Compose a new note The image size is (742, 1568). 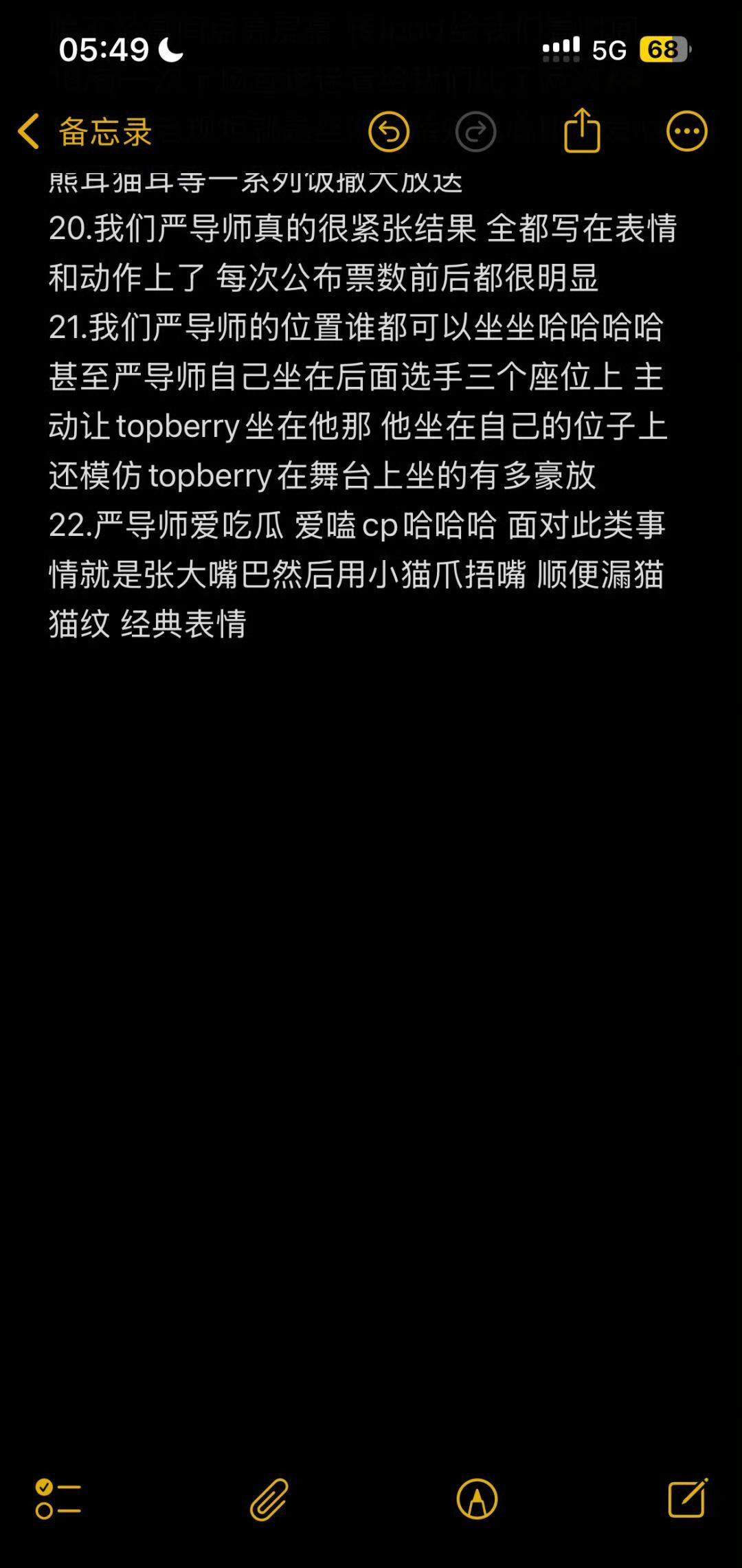[x=688, y=1497]
